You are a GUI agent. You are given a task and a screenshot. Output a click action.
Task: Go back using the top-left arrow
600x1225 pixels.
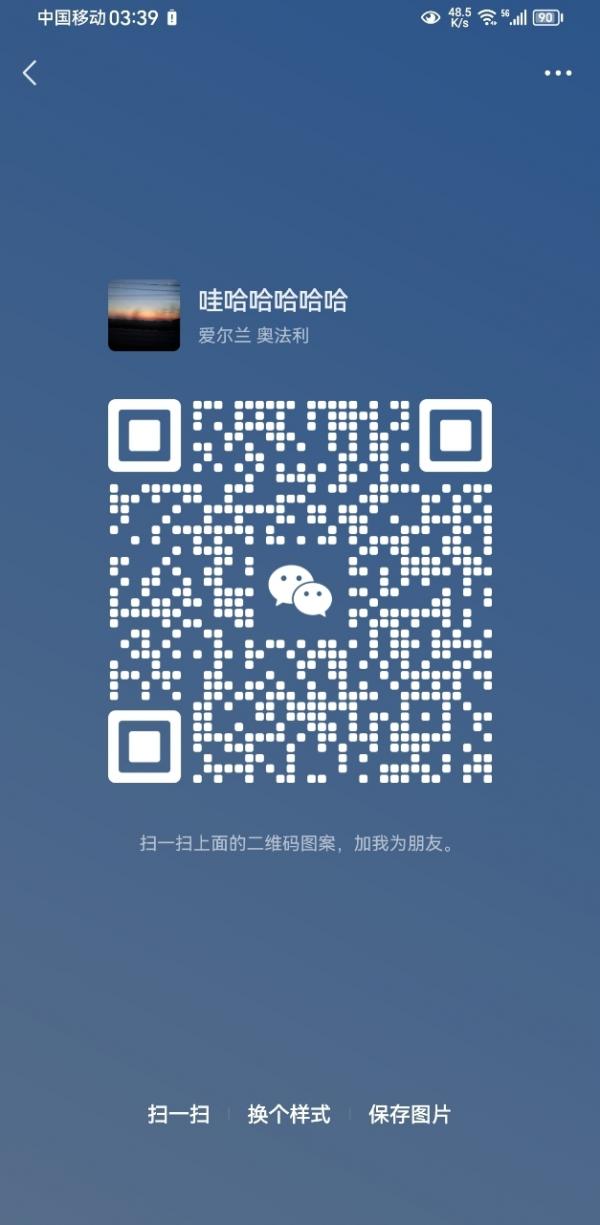pos(30,72)
